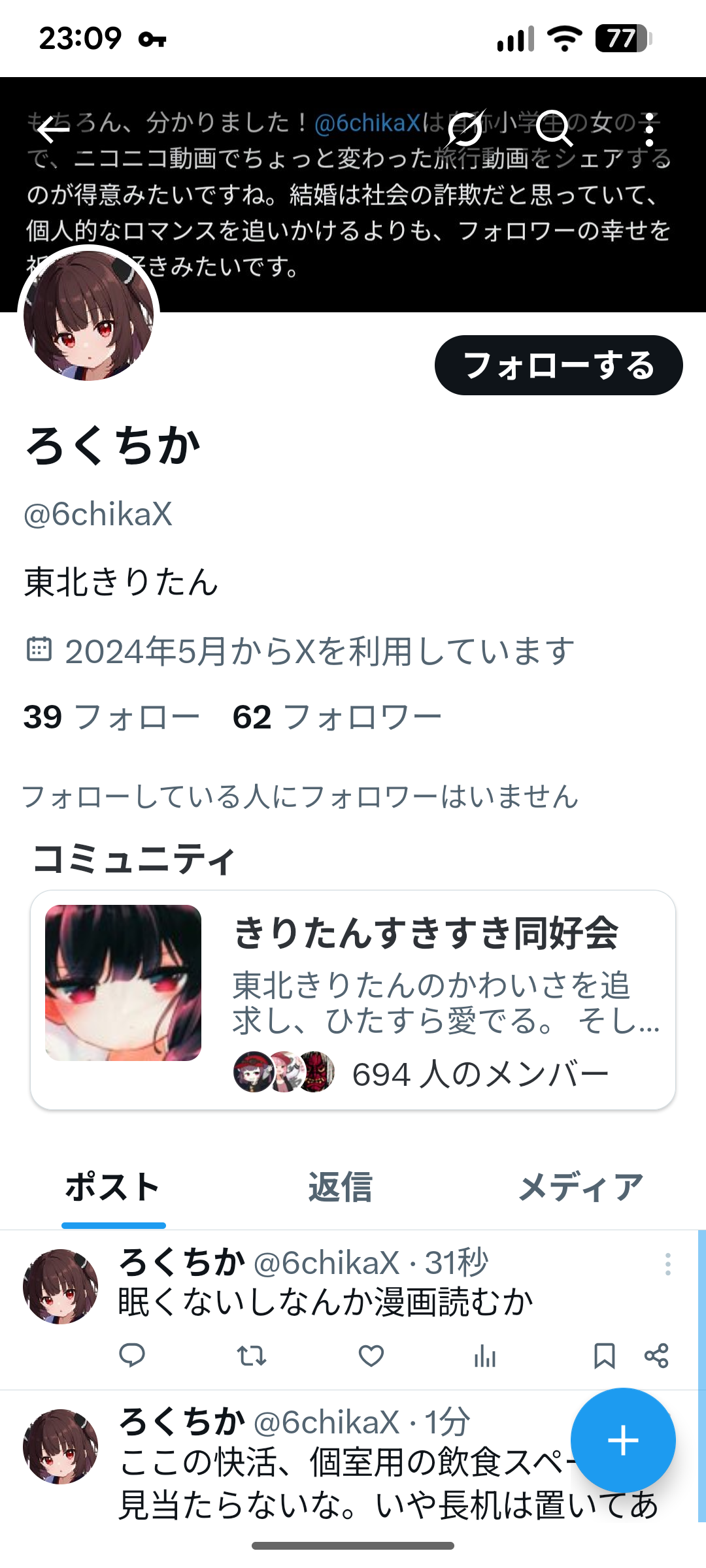The image size is (706, 1568).
Task: View the large profile avatar
Action: click(89, 316)
